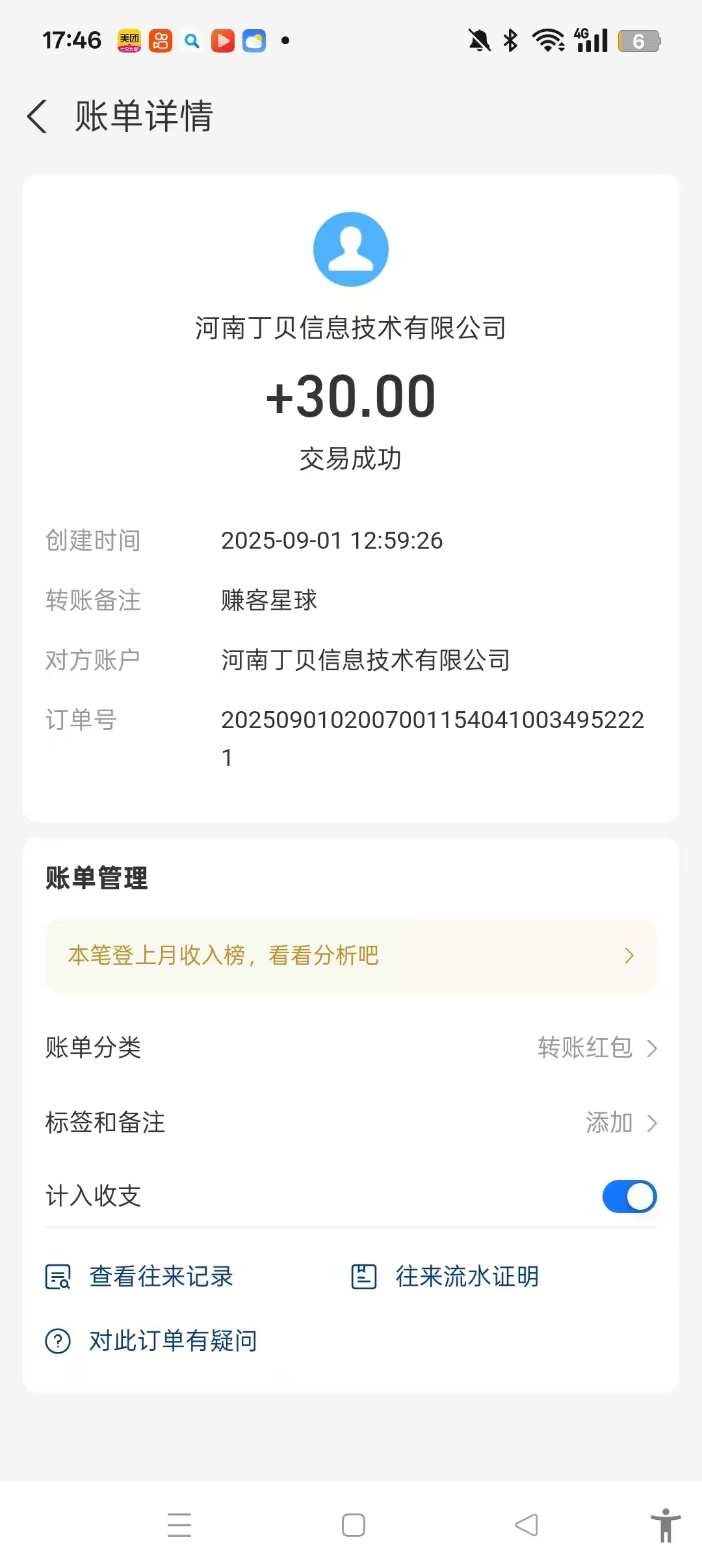Image resolution: width=702 pixels, height=1568 pixels.
Task: Tap 对此订单有疑问 for help
Action: coord(151,1341)
